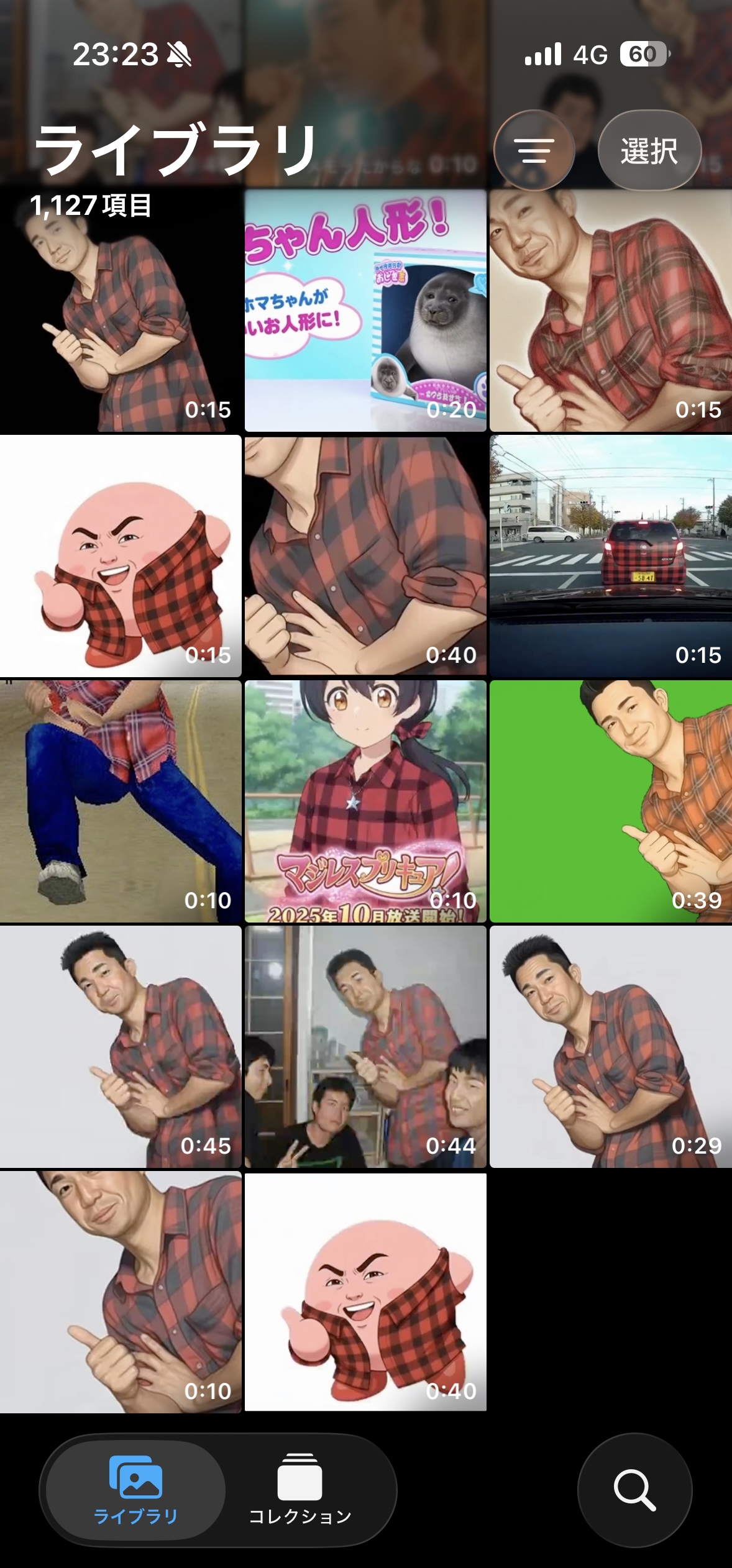
Task: Tap the 選択 button
Action: (649, 150)
